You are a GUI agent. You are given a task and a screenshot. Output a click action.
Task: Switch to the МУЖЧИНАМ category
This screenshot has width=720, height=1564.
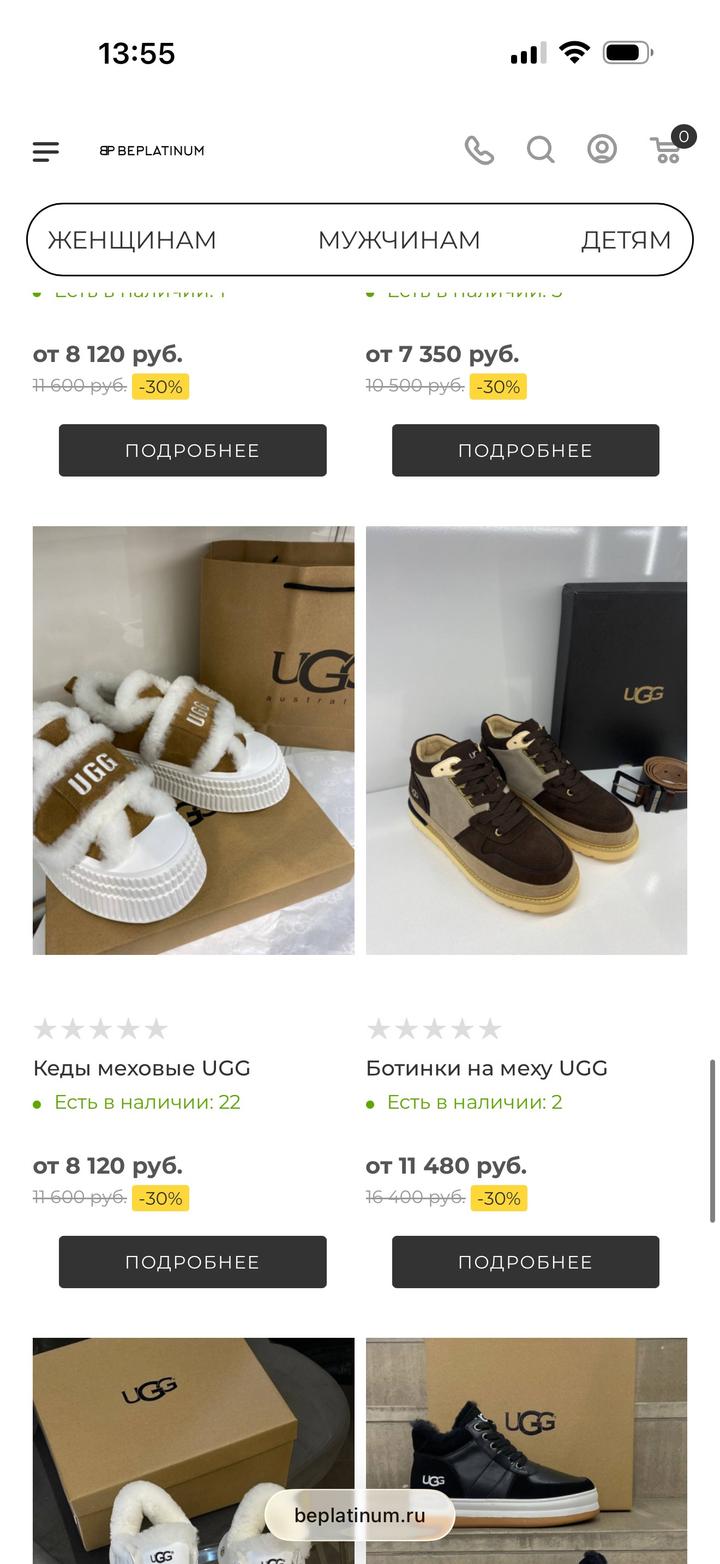click(399, 240)
